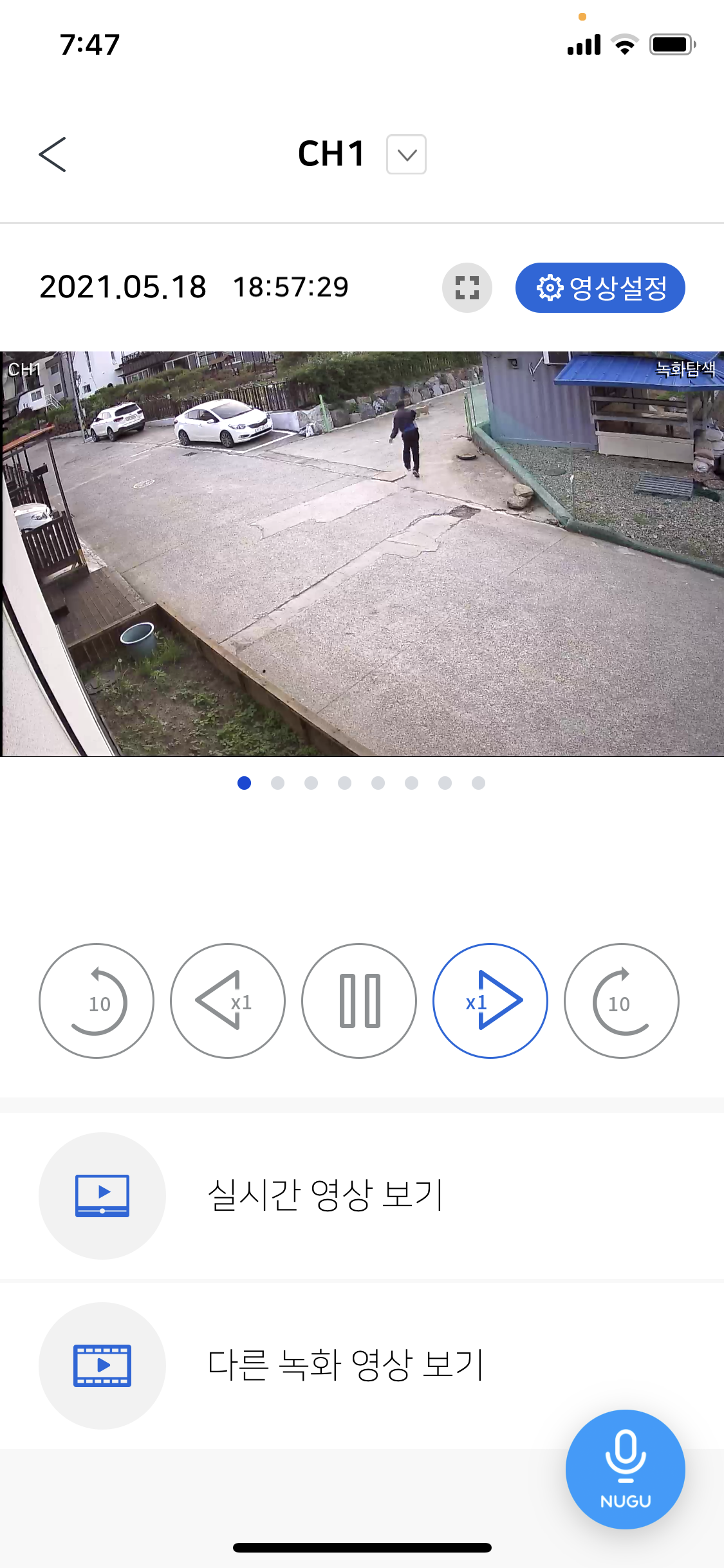Select the second page indicator dot

tap(277, 783)
